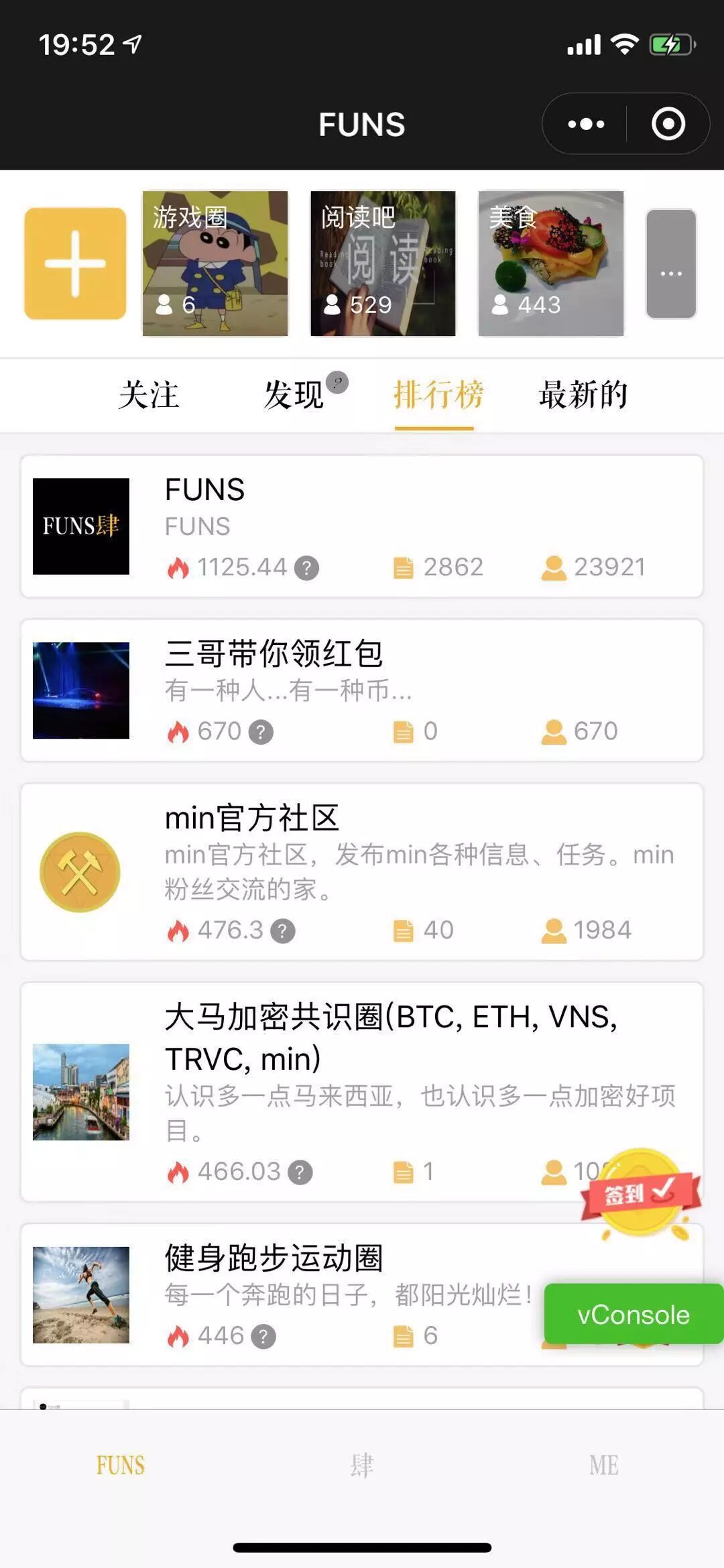Switch to the 肆 bottom tab
Screen dimensions: 724x1568
[x=362, y=1465]
